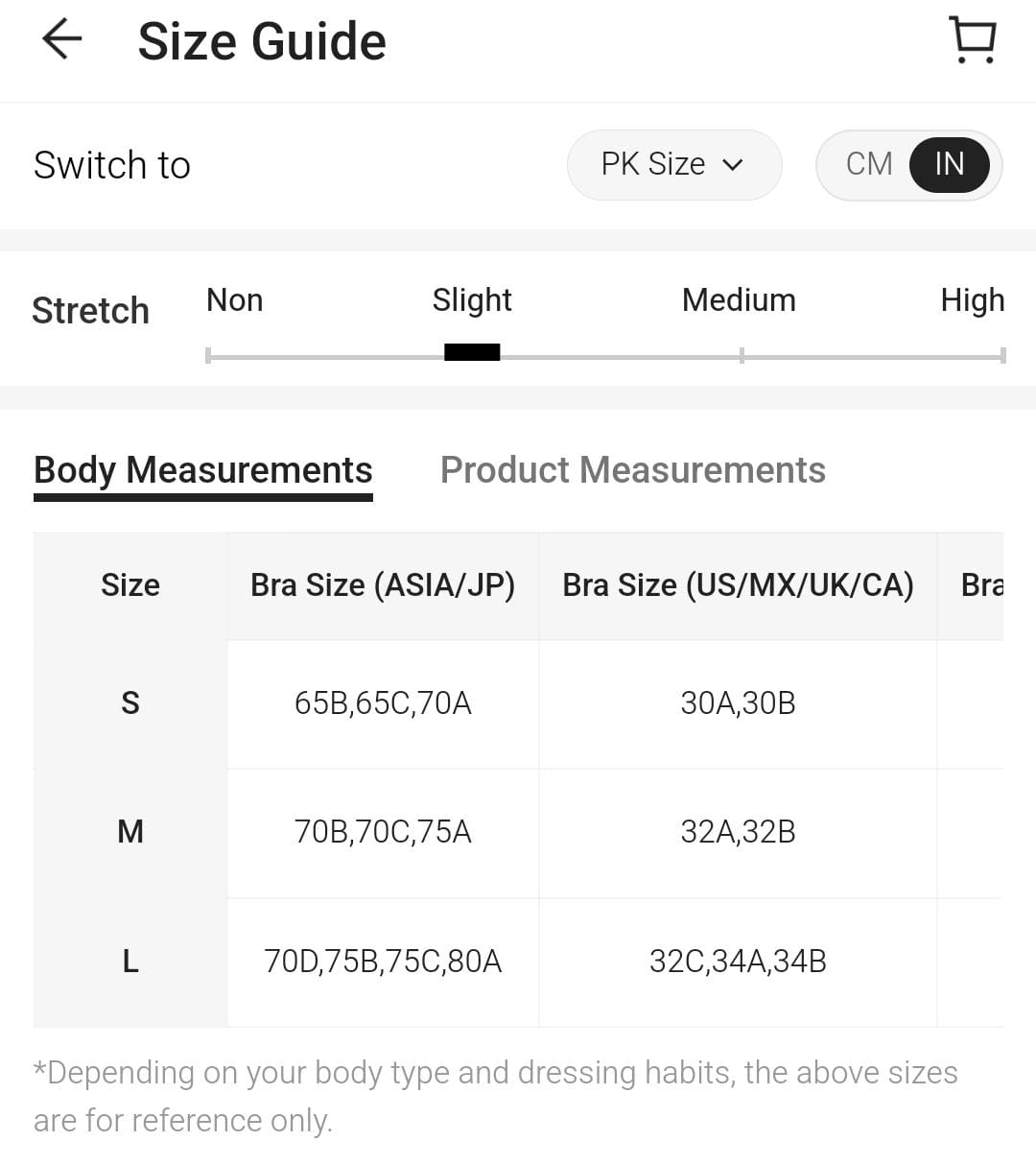1036x1165 pixels.
Task: Go back from Size Guide
Action: tap(62, 40)
